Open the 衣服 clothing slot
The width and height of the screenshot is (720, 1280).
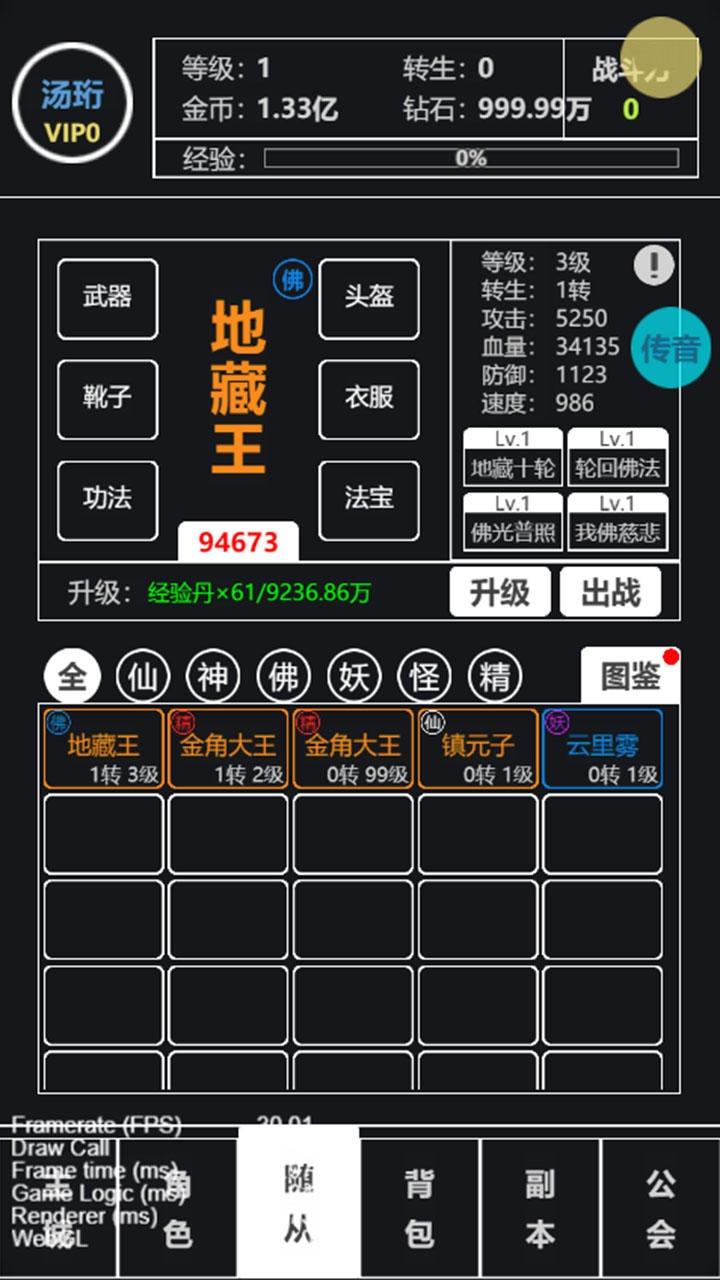[x=369, y=399]
